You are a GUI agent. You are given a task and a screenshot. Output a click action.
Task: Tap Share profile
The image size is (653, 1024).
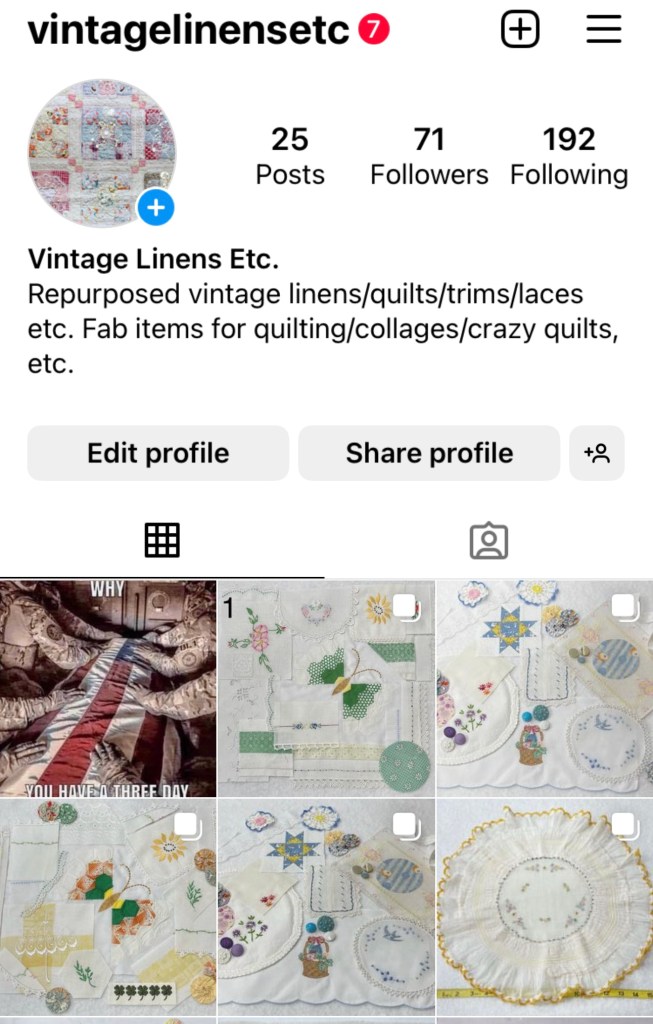(x=429, y=453)
